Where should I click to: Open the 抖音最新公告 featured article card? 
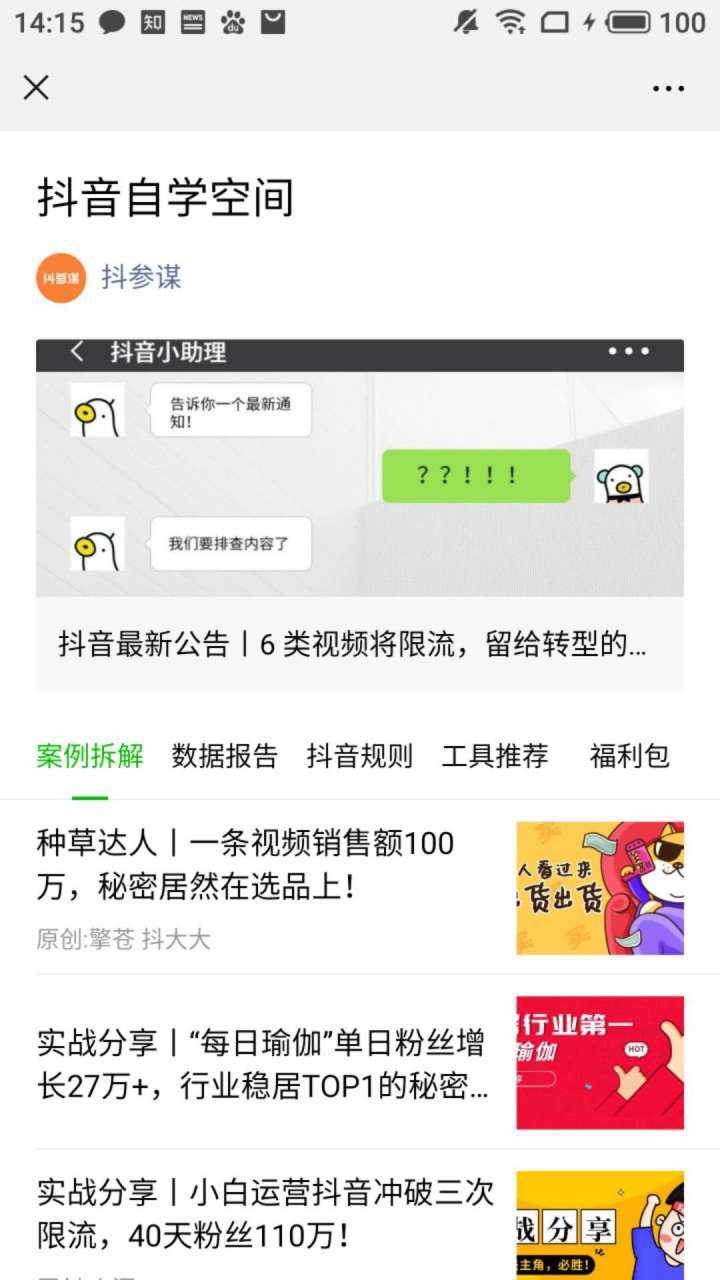coord(360,514)
